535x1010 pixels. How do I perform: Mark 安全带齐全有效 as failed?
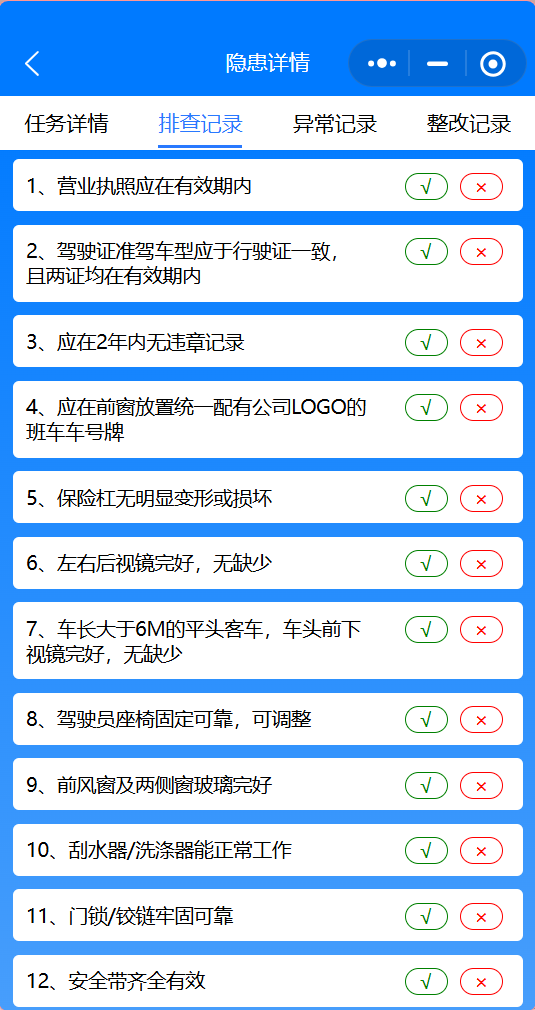(x=481, y=982)
